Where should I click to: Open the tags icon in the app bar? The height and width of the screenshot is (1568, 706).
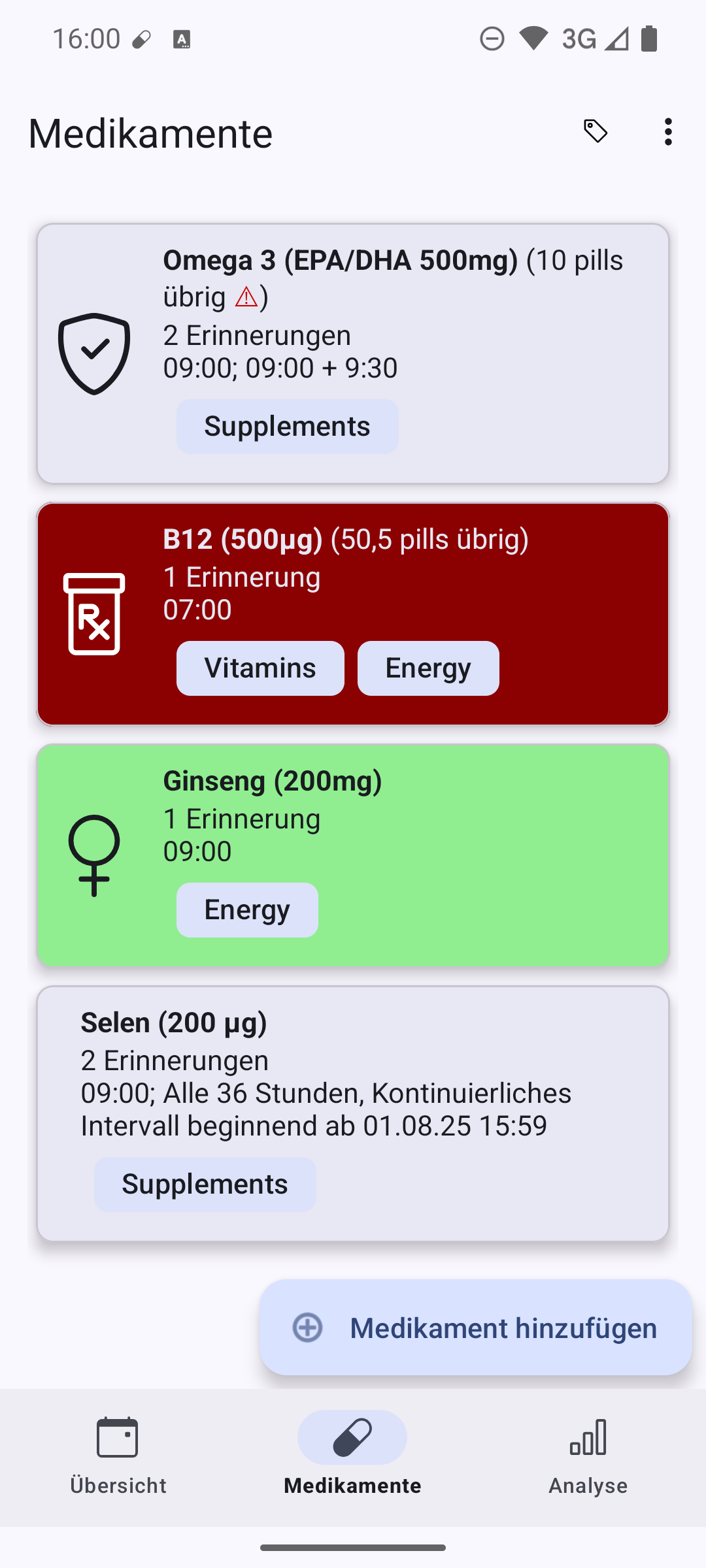596,132
